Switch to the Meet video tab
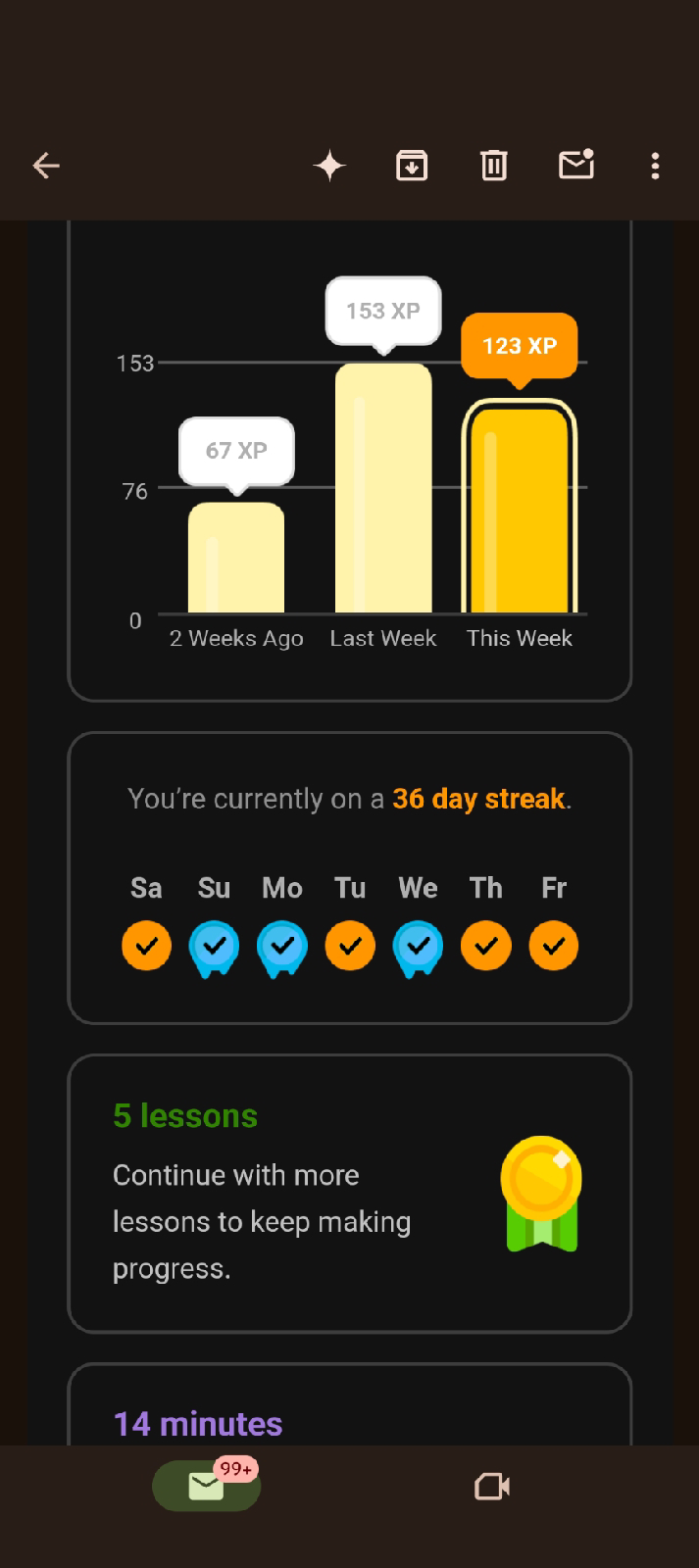The image size is (699, 1568). pyautogui.click(x=492, y=1487)
